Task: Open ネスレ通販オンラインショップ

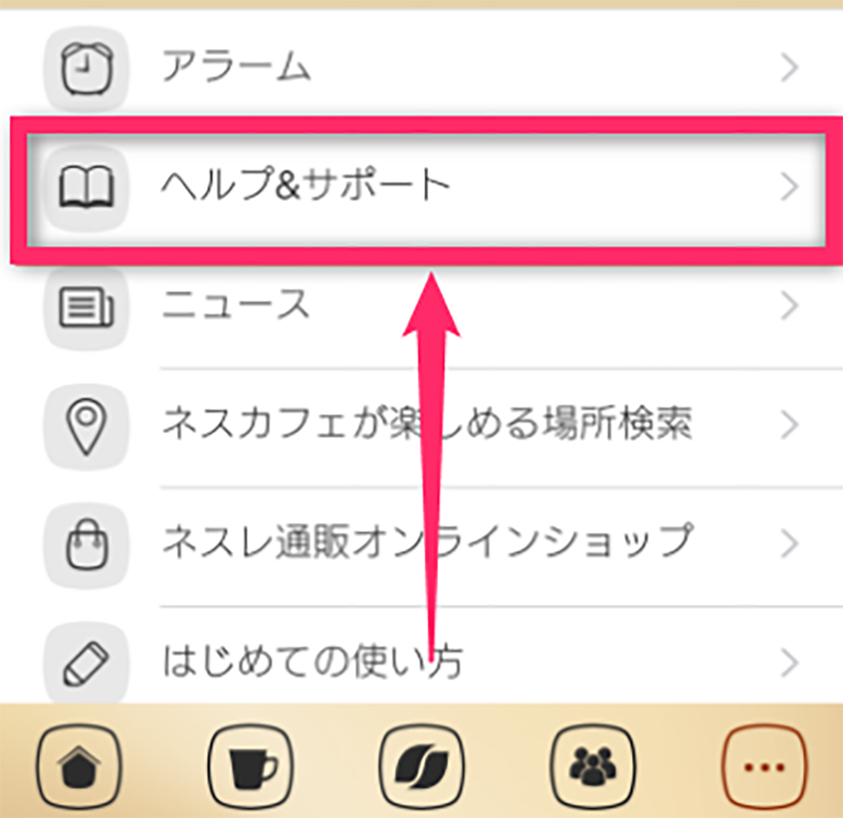Action: coord(420,543)
